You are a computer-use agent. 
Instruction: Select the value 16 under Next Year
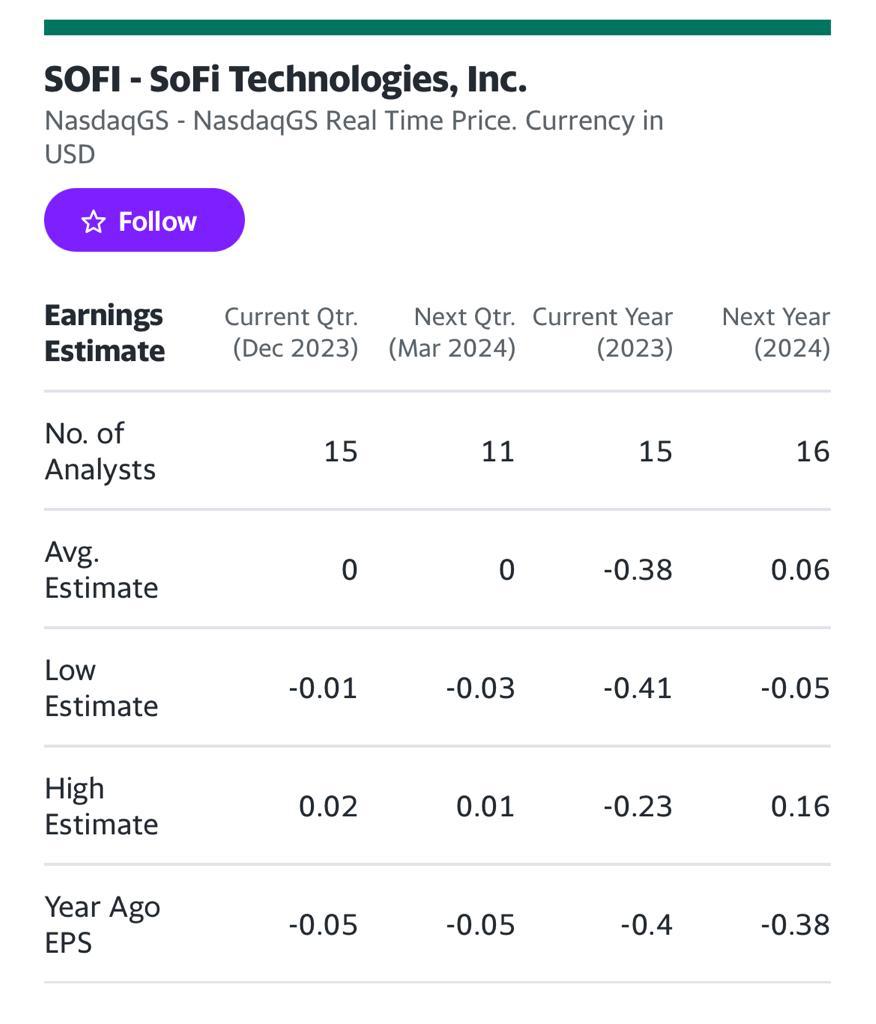[x=816, y=450]
